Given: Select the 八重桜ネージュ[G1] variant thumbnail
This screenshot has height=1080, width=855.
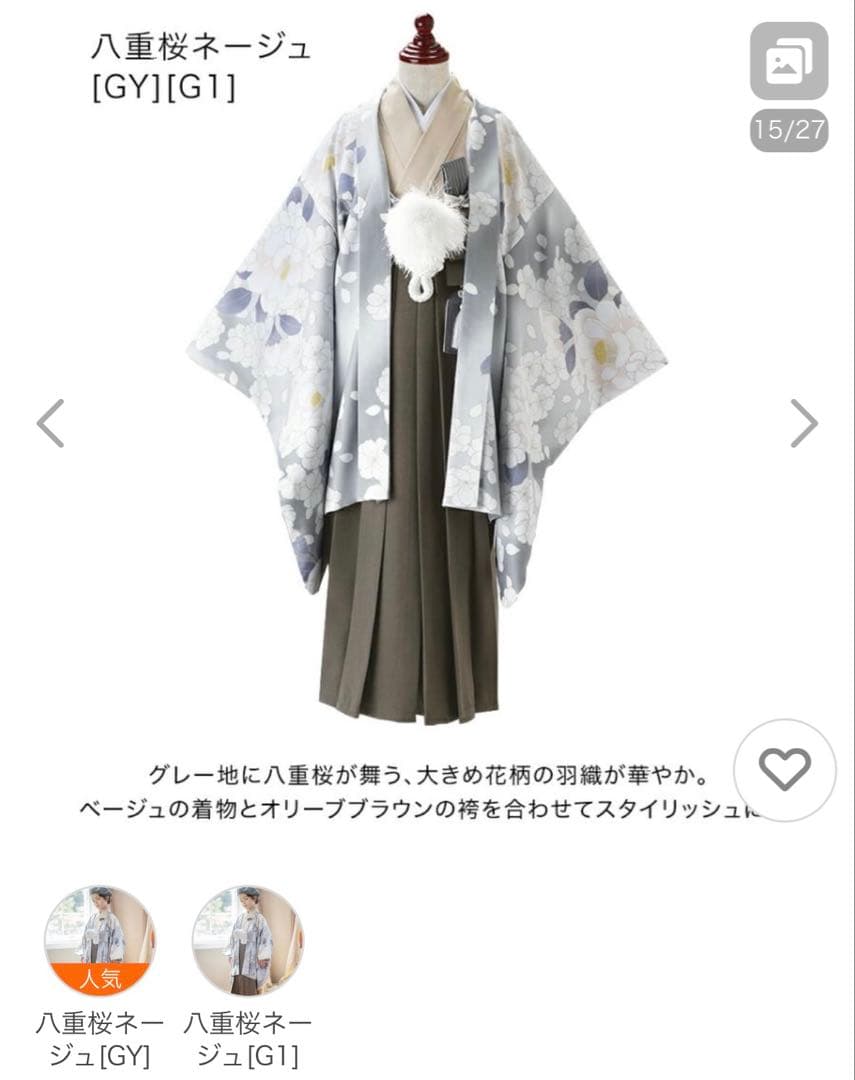Looking at the screenshot, I should (x=248, y=941).
